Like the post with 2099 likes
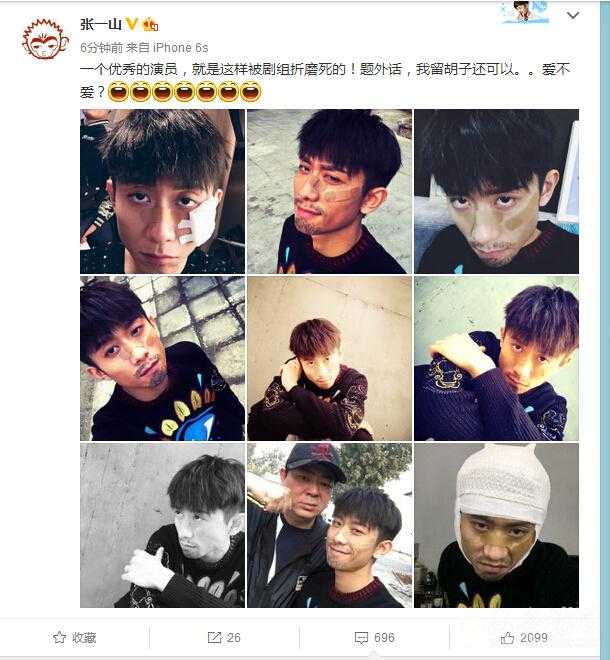This screenshot has width=610, height=660. point(524,637)
